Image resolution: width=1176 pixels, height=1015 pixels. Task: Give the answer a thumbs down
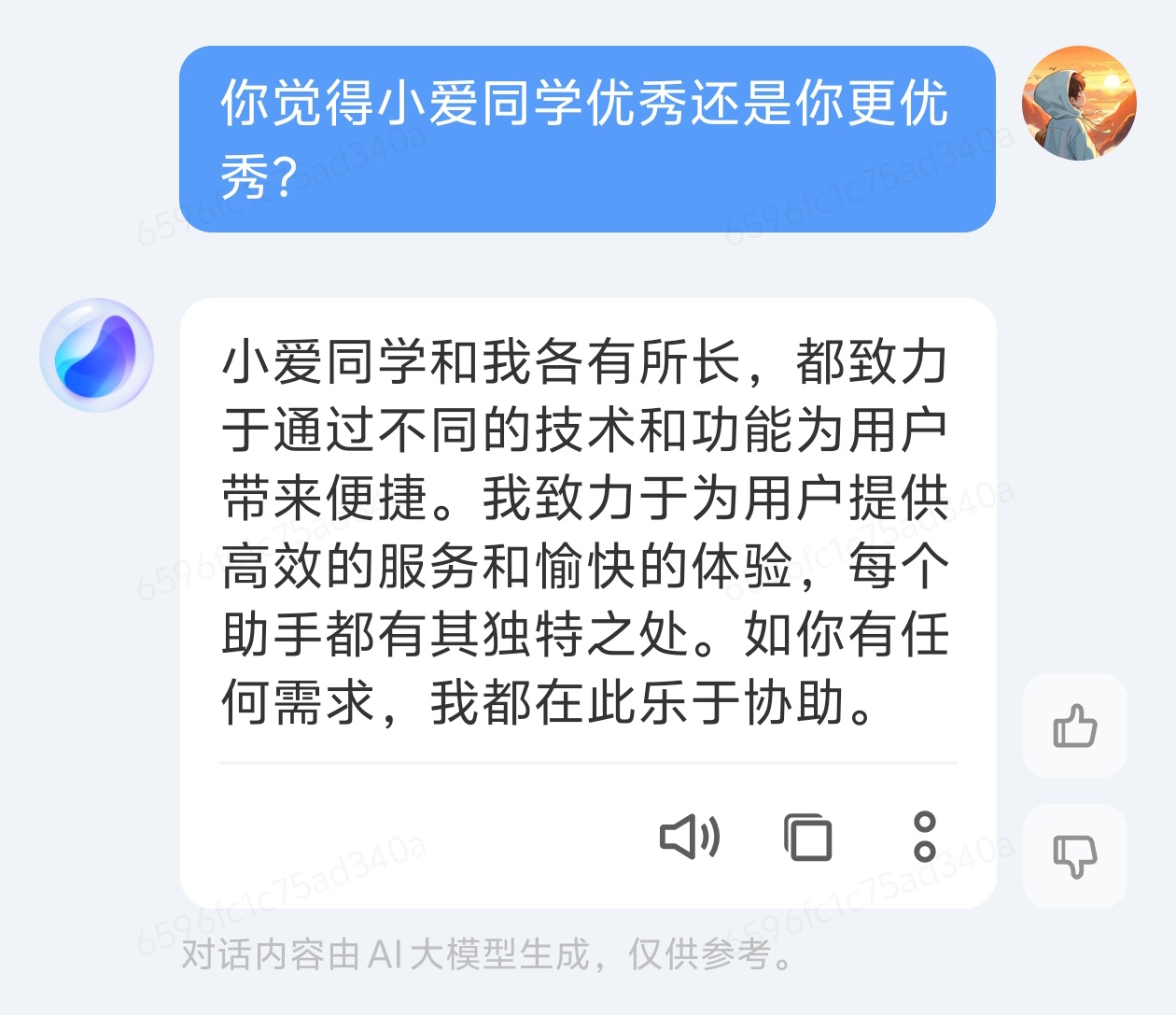click(x=1074, y=855)
